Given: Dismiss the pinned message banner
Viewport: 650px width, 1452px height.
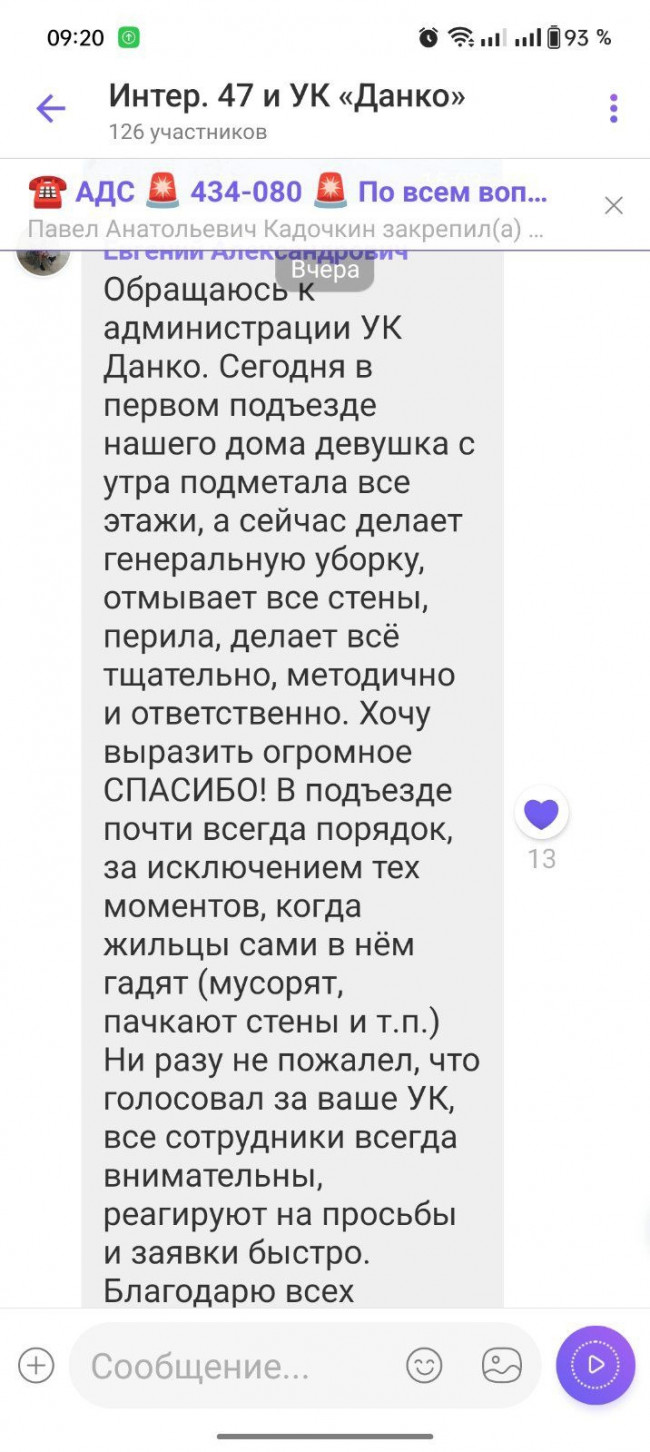Looking at the screenshot, I should click(x=614, y=205).
